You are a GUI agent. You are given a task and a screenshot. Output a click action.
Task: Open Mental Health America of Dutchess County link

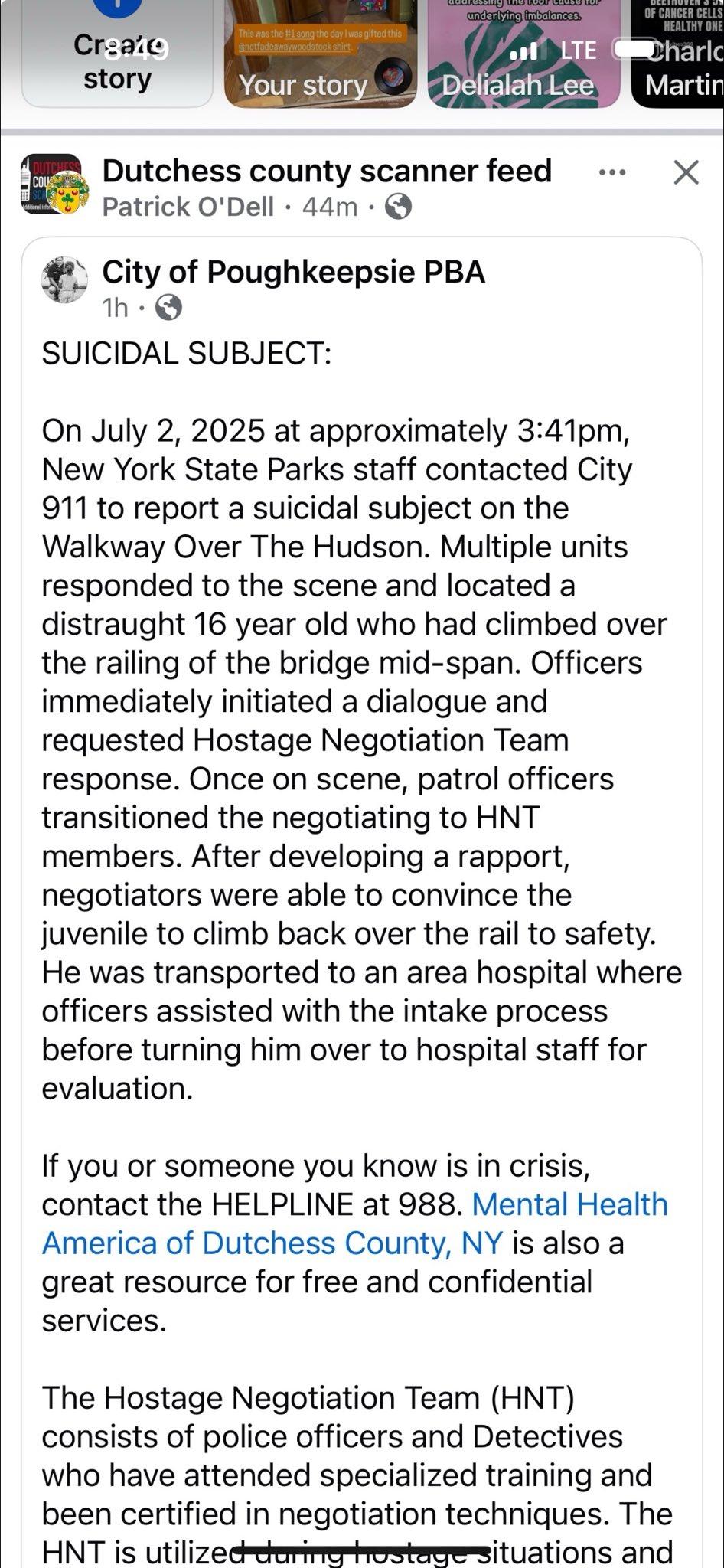click(x=355, y=1223)
